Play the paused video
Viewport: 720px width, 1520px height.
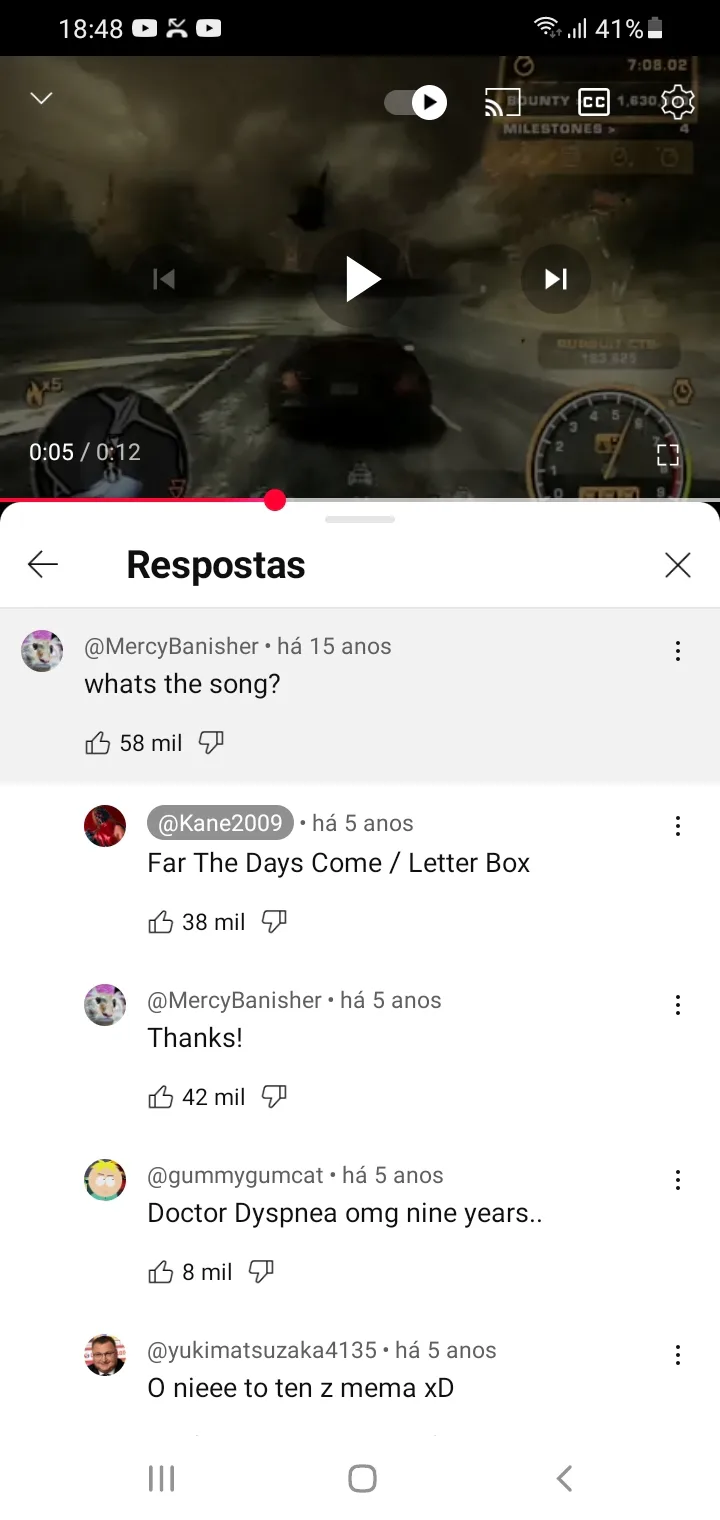(362, 279)
